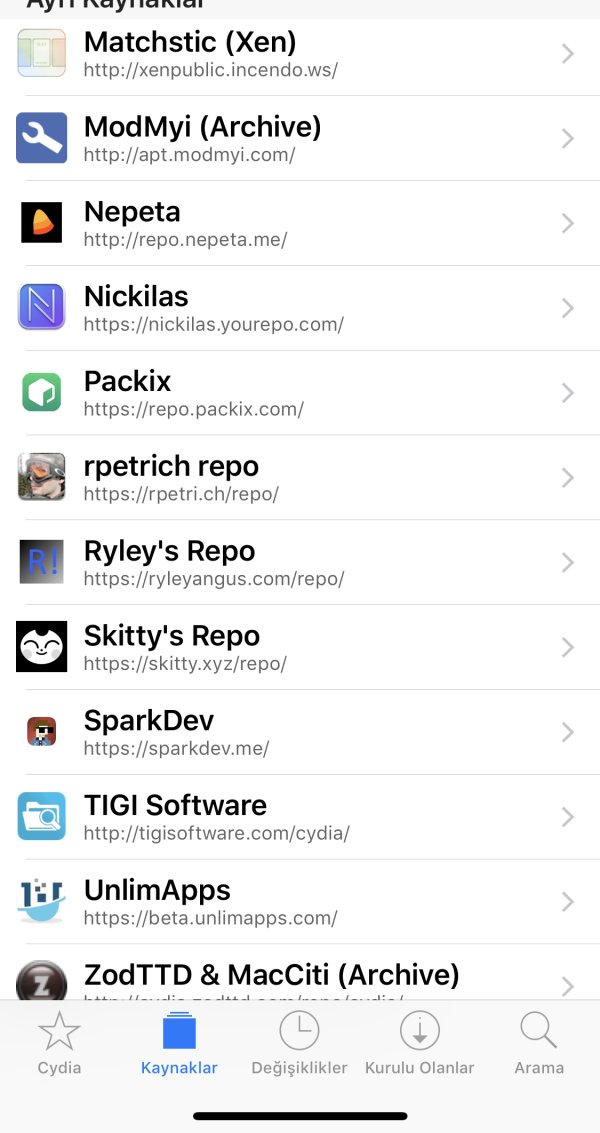600x1133 pixels.
Task: View the TIGI Software repository
Action: coord(300,816)
